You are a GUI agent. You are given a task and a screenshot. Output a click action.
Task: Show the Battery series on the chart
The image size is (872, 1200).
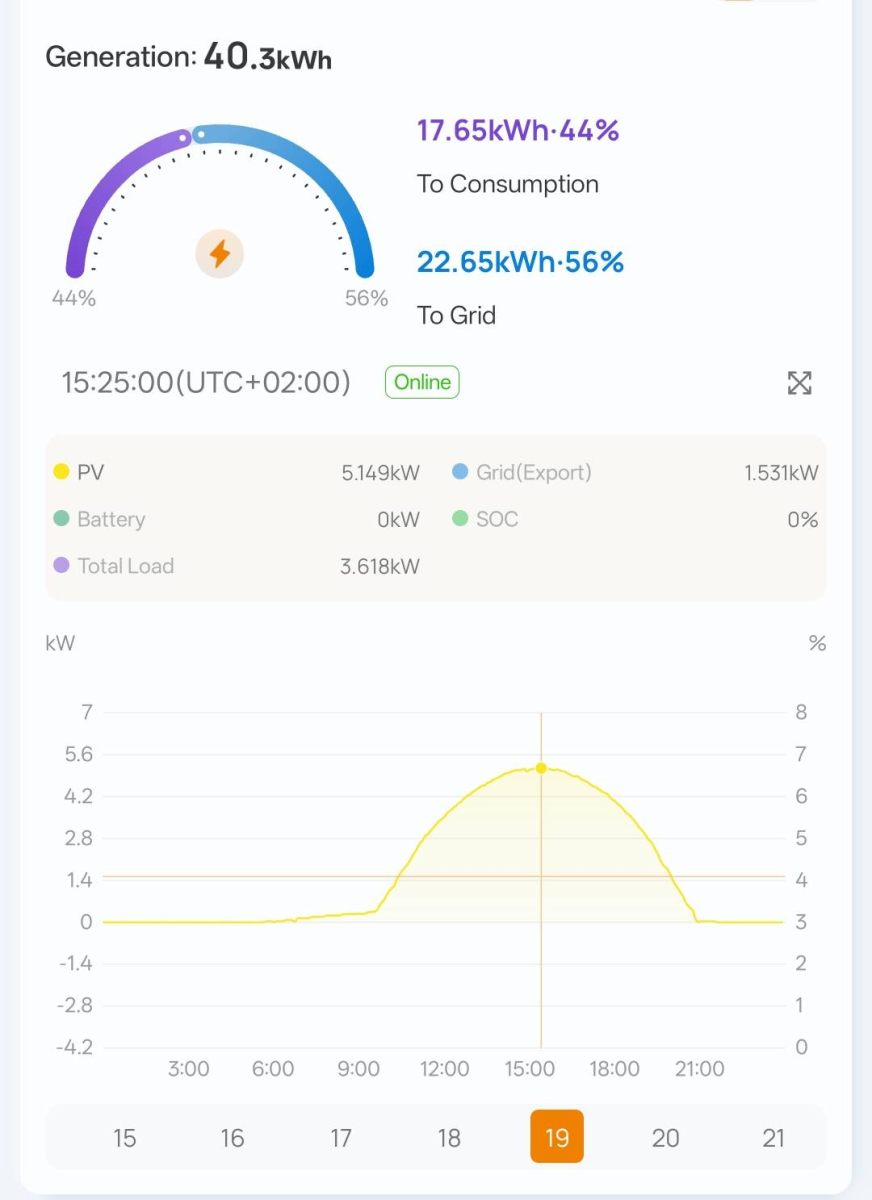click(x=99, y=519)
